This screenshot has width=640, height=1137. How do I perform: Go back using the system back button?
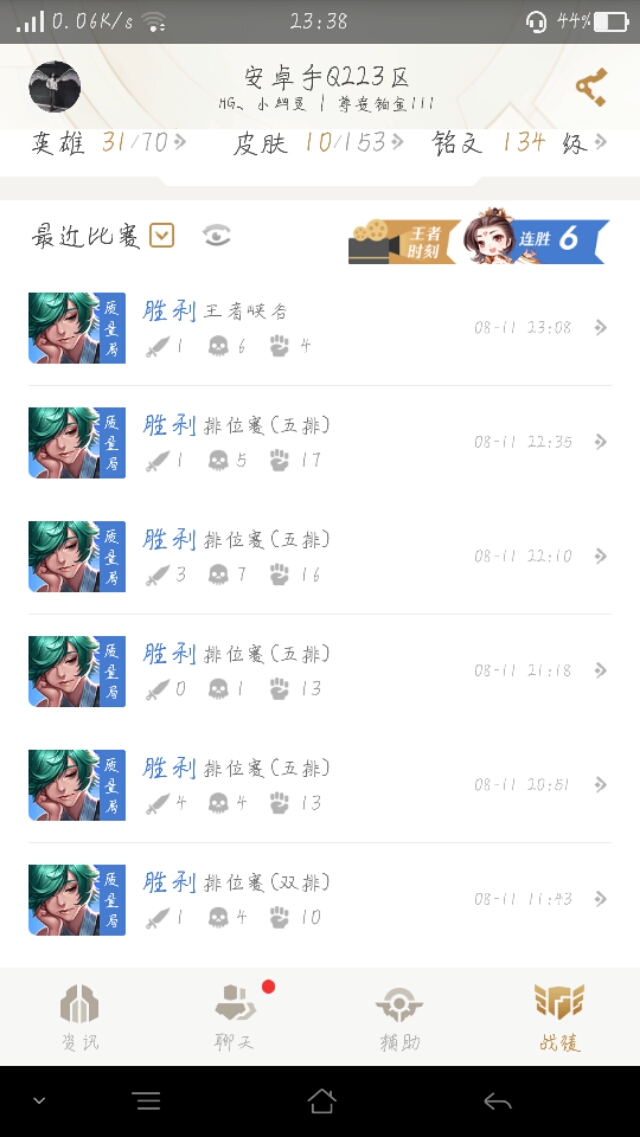point(497,1101)
